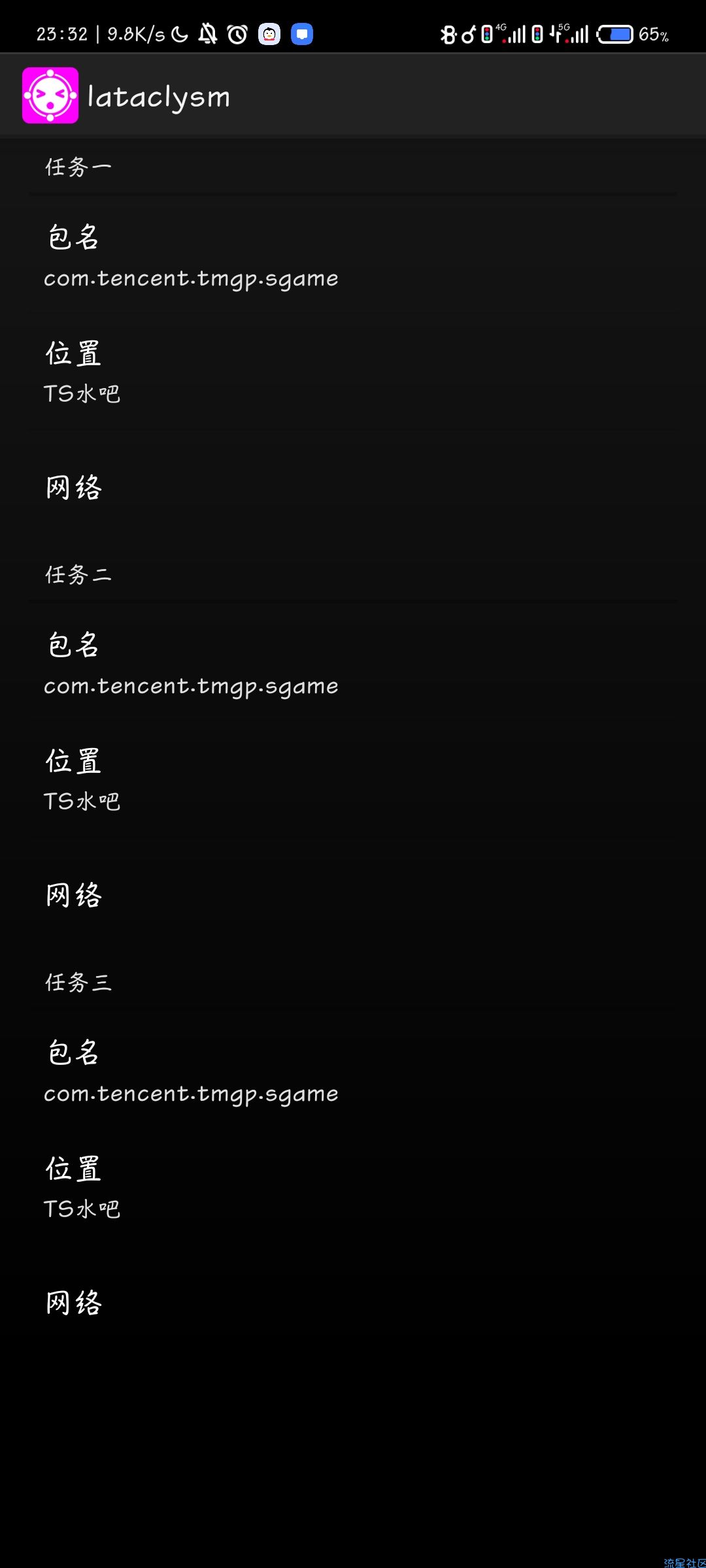The height and width of the screenshot is (1568, 706).
Task: Open 网络 setting under 任务一
Action: click(x=353, y=487)
